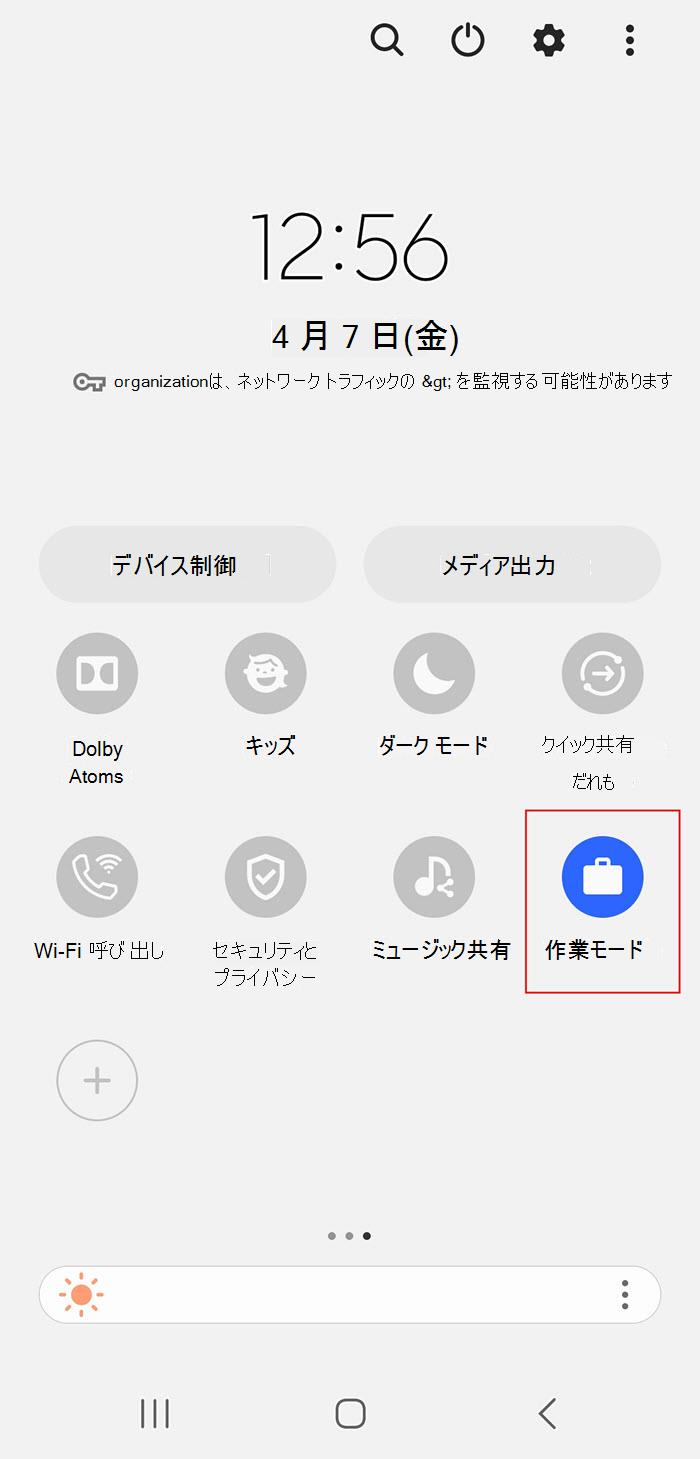Screen dimensions: 700x1459
Task: Enable the キッズ tile
Action: 266,673
